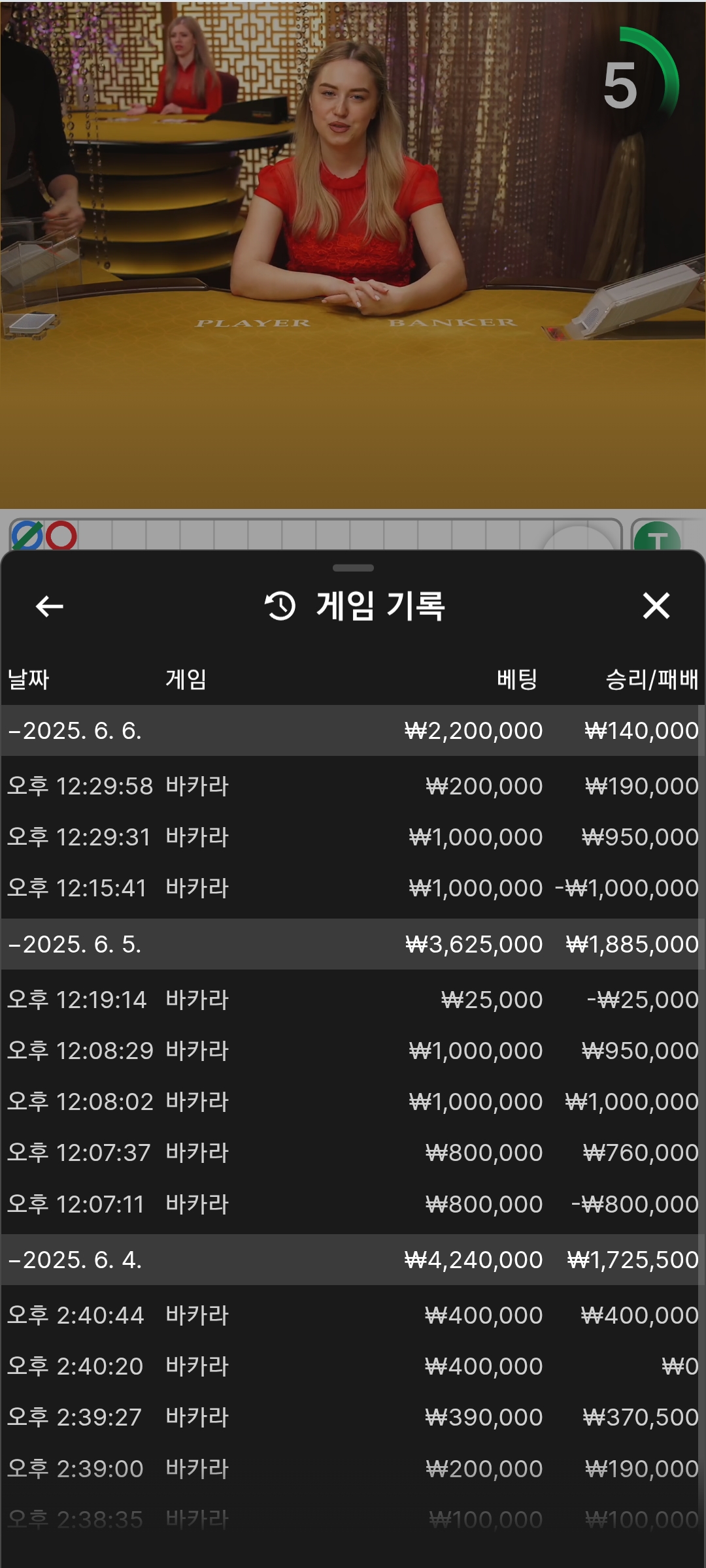Tap the drag handle above 게임 기록
The width and height of the screenshot is (706, 1568).
(x=353, y=568)
